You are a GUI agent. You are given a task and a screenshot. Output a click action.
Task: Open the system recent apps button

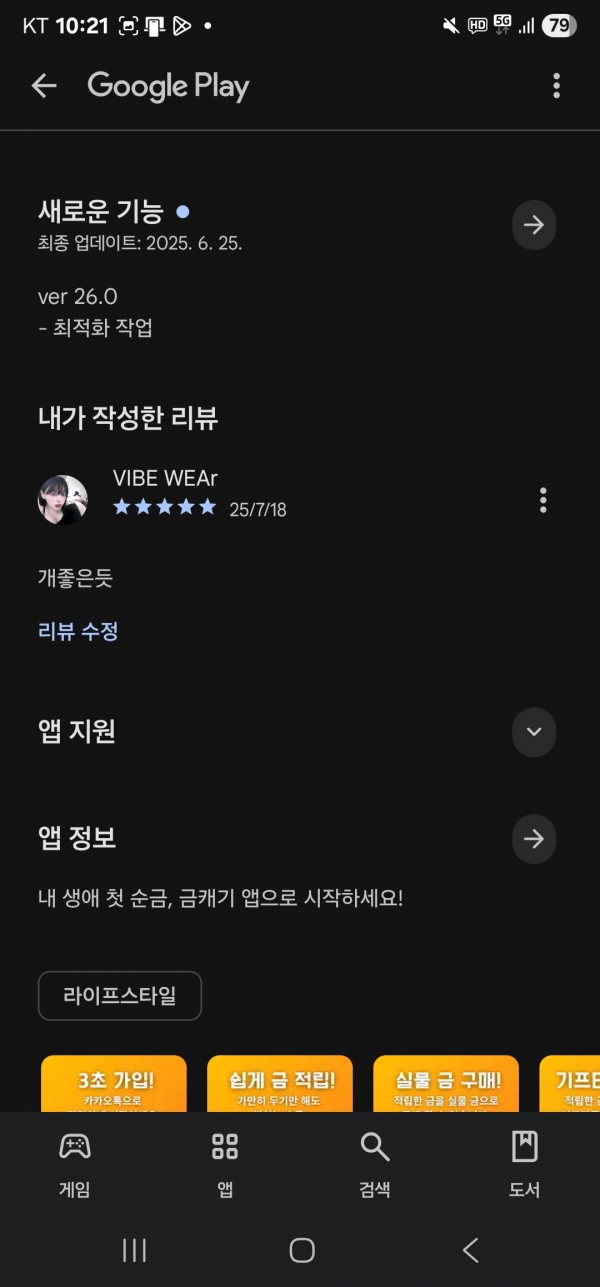tap(134, 1250)
